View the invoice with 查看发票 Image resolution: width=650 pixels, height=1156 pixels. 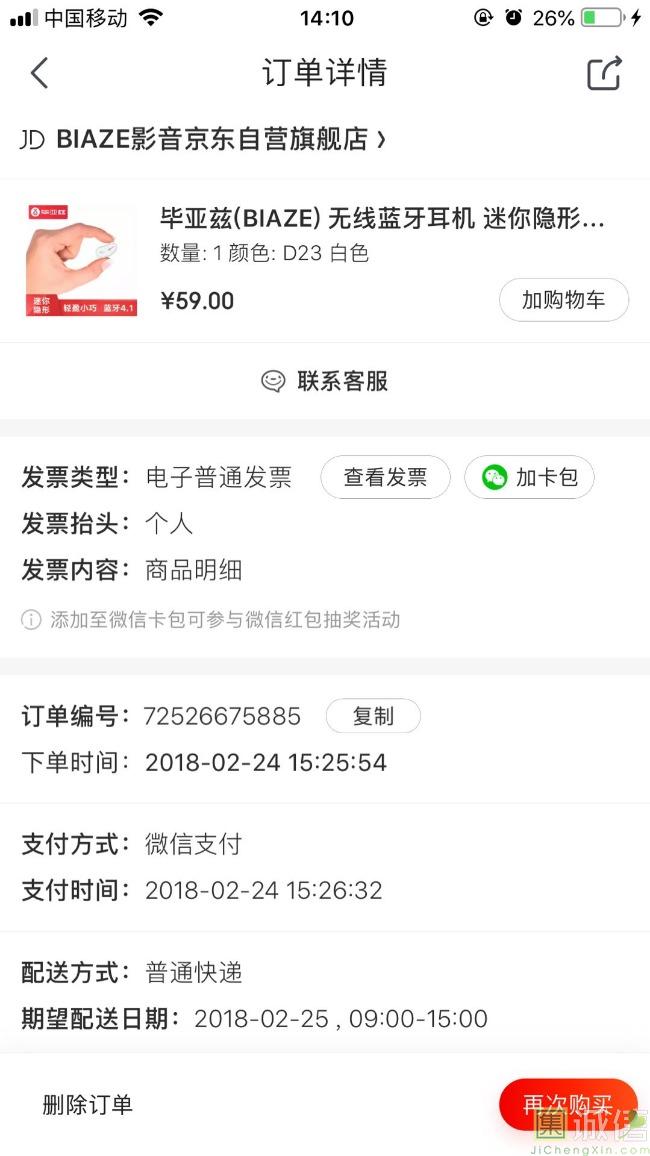pyautogui.click(x=385, y=478)
